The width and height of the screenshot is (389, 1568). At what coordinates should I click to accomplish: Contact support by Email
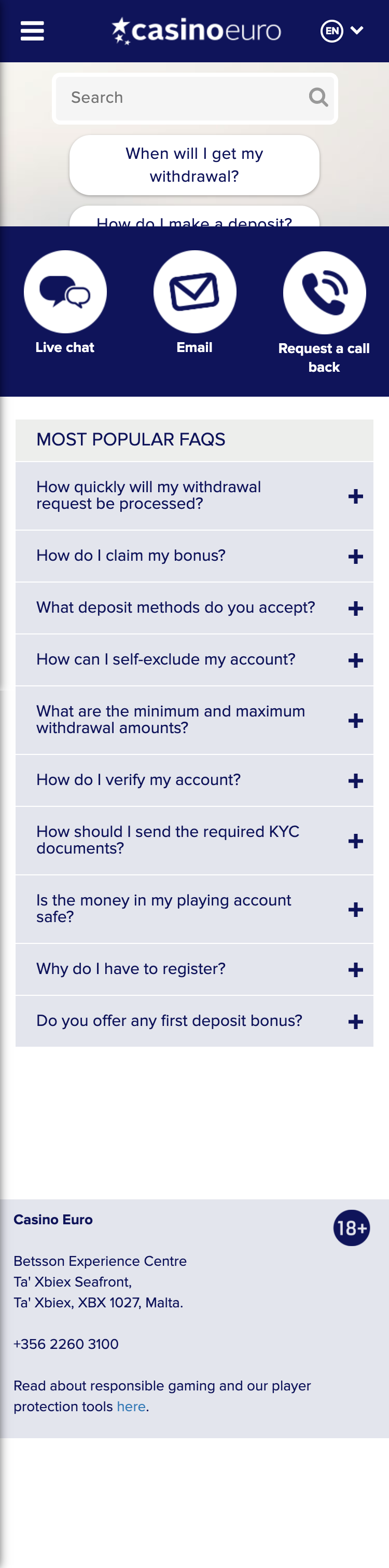pos(195,292)
